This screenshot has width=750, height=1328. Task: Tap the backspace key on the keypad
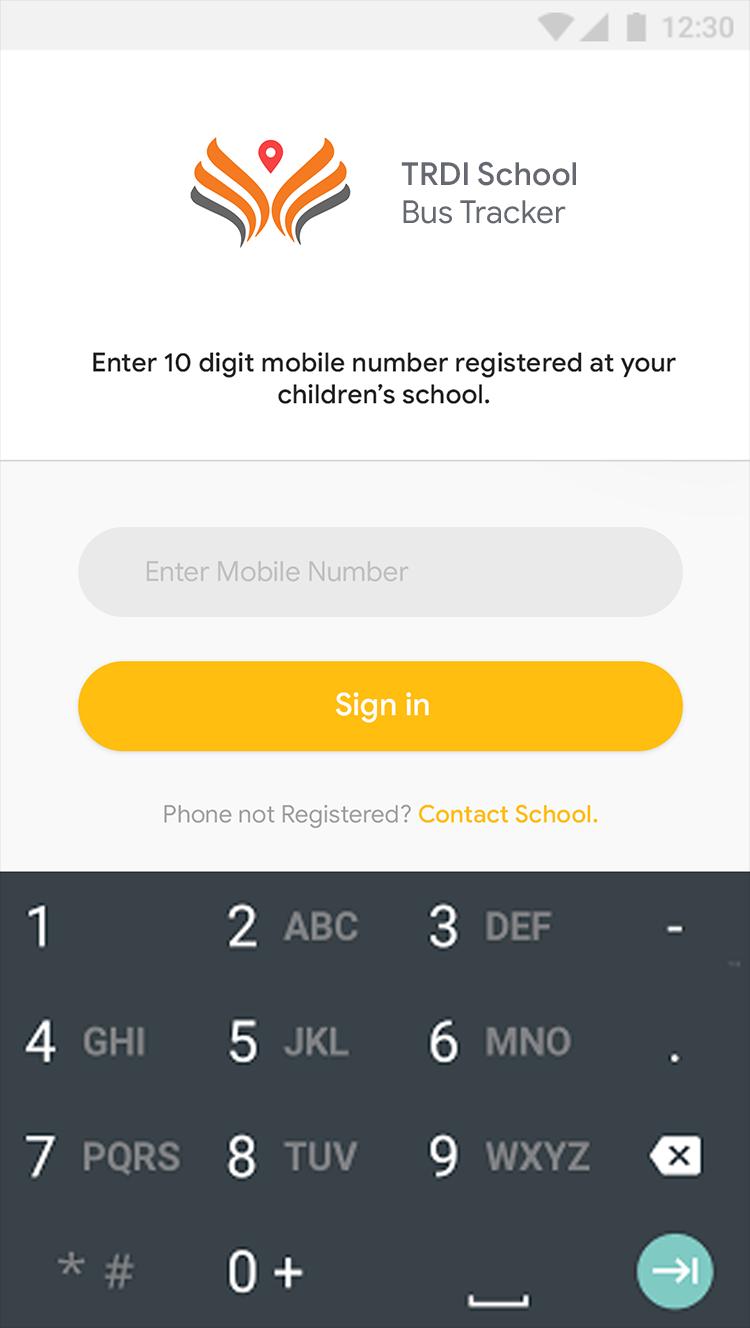coord(674,1156)
